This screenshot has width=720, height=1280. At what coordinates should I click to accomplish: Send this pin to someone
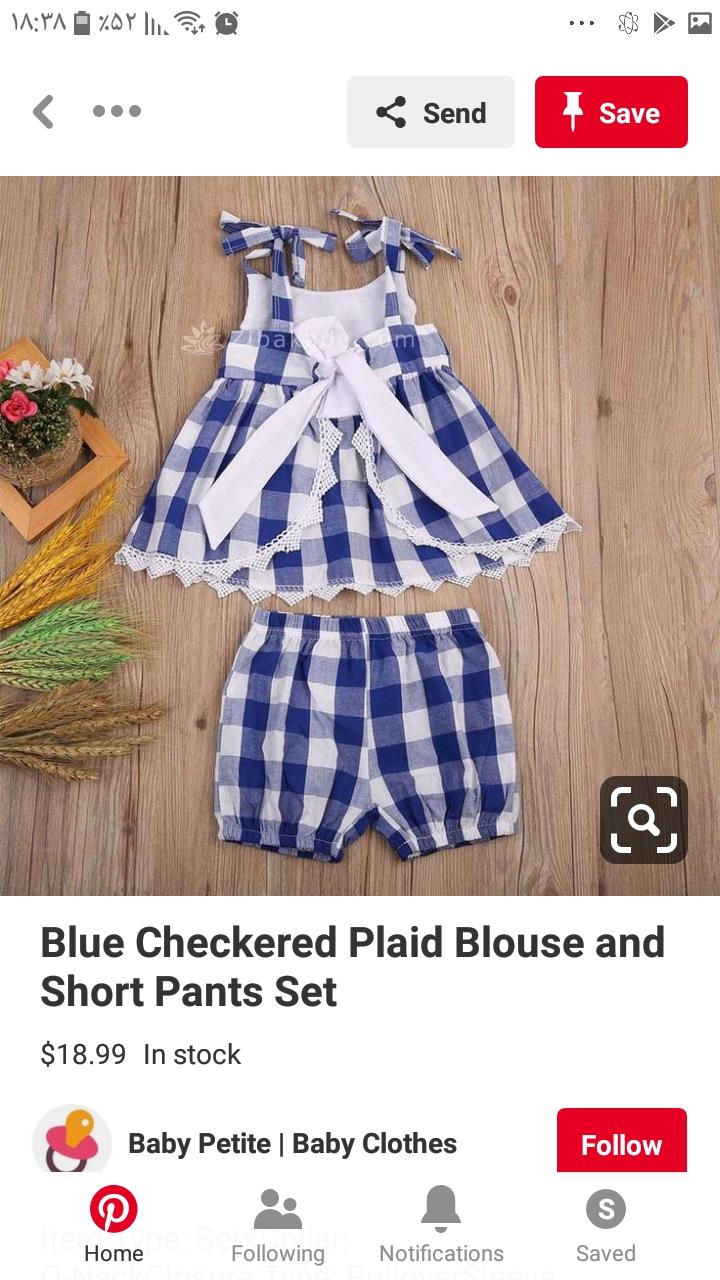click(431, 112)
